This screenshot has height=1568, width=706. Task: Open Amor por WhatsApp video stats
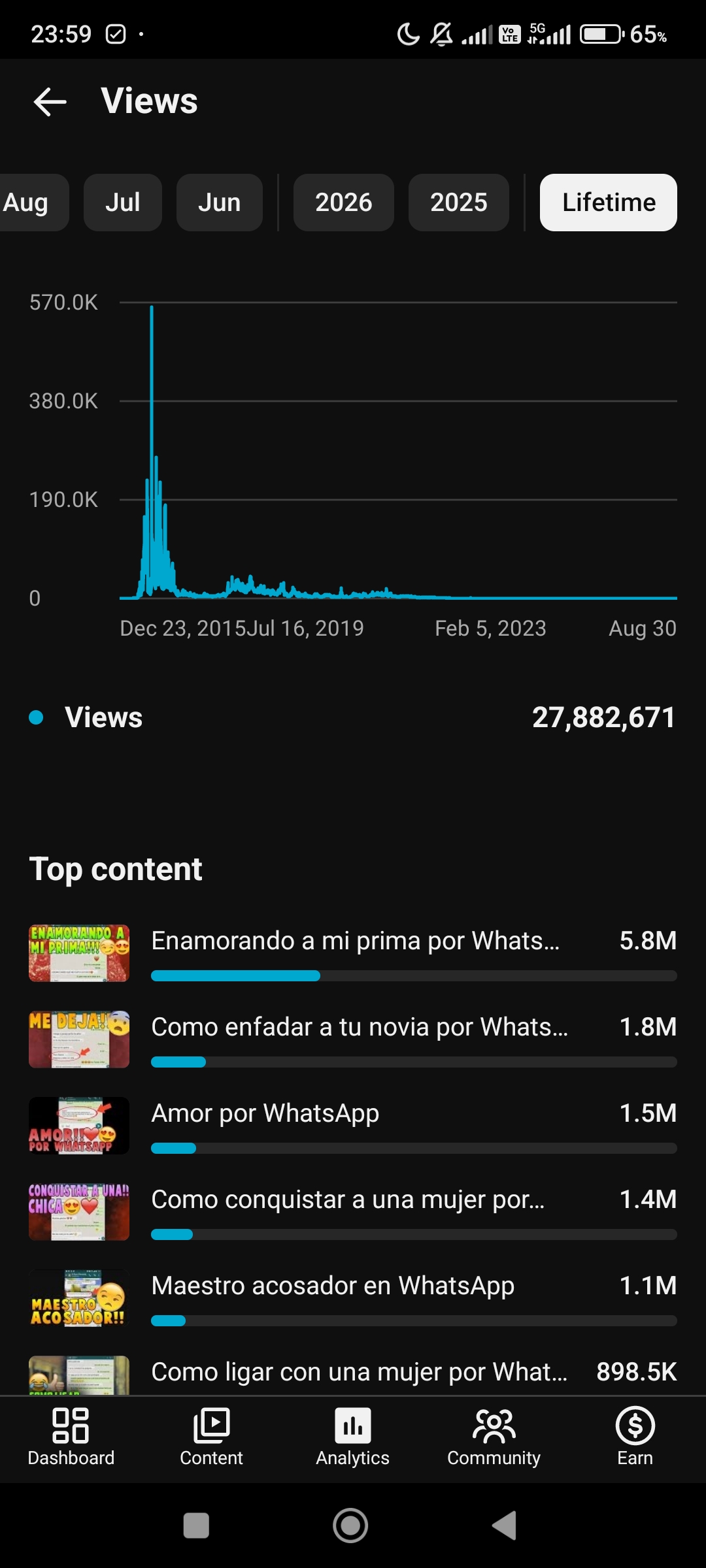coord(353,1125)
